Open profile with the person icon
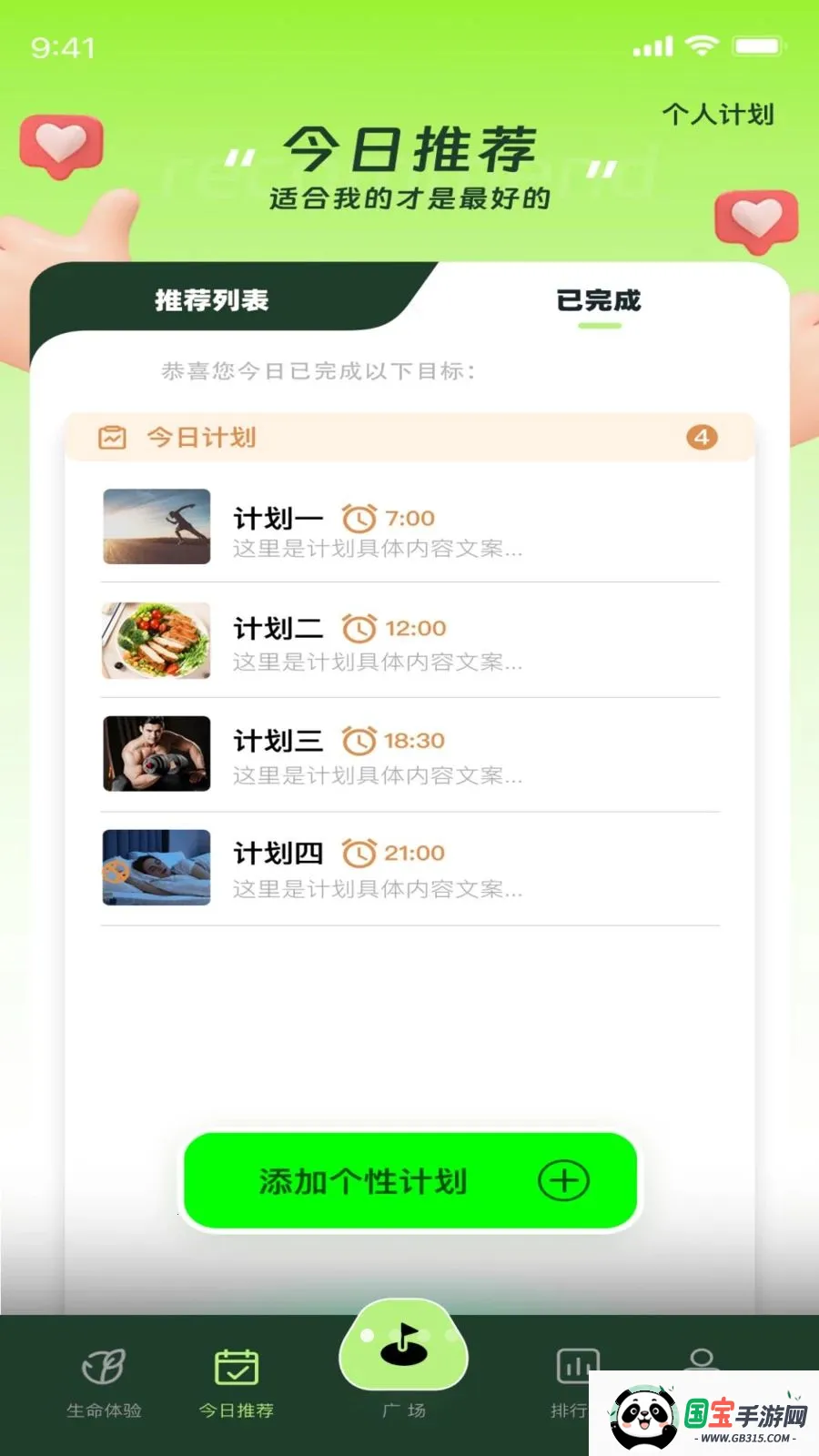The width and height of the screenshot is (819, 1456). click(x=703, y=1362)
